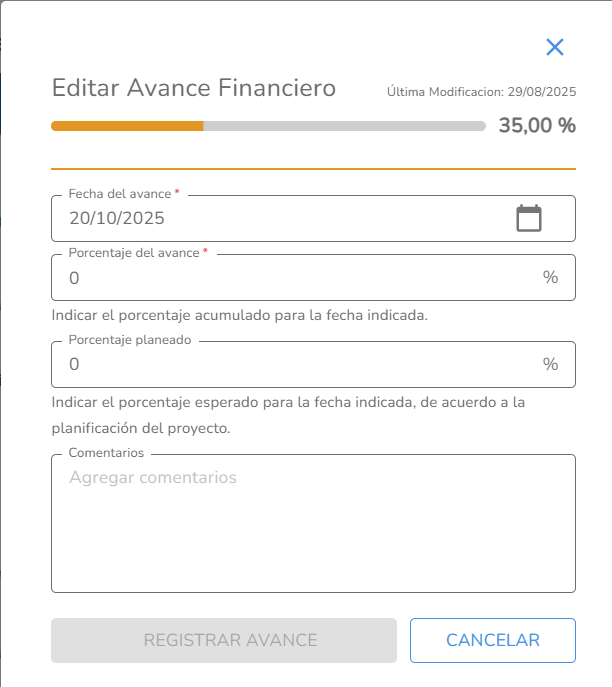The height and width of the screenshot is (687, 612).
Task: Select the Porcentaje planeado field
Action: coord(290,365)
